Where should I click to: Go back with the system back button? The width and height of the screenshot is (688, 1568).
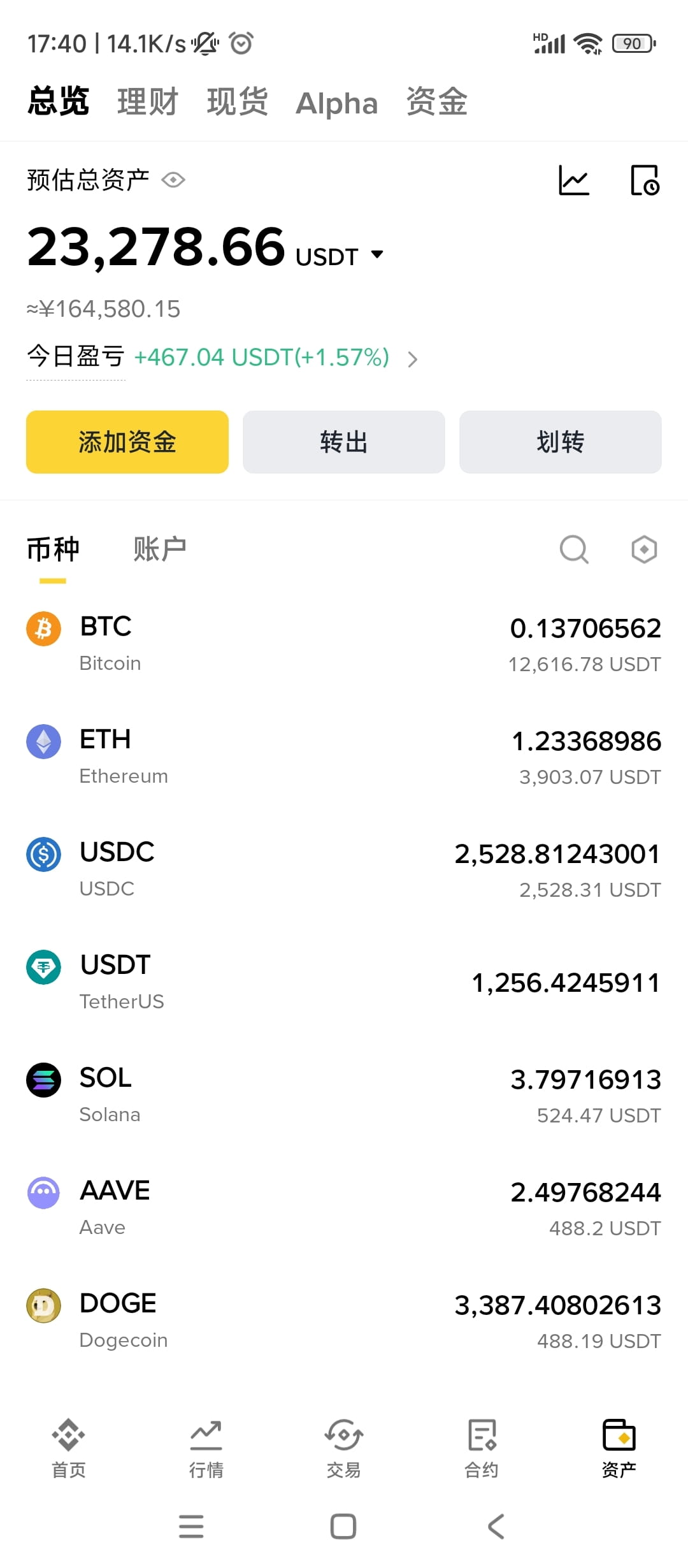point(496,1527)
